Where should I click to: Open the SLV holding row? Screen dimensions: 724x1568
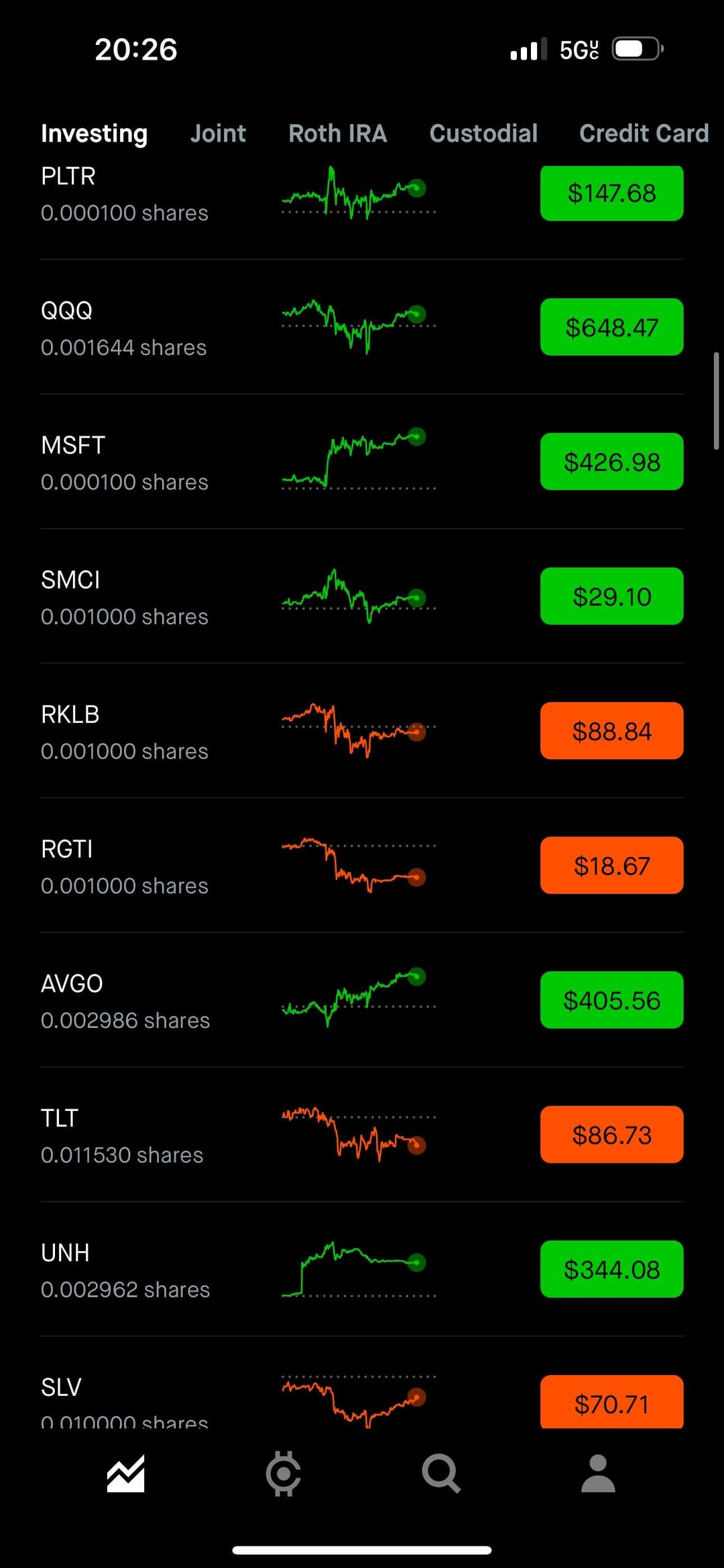125,1400
